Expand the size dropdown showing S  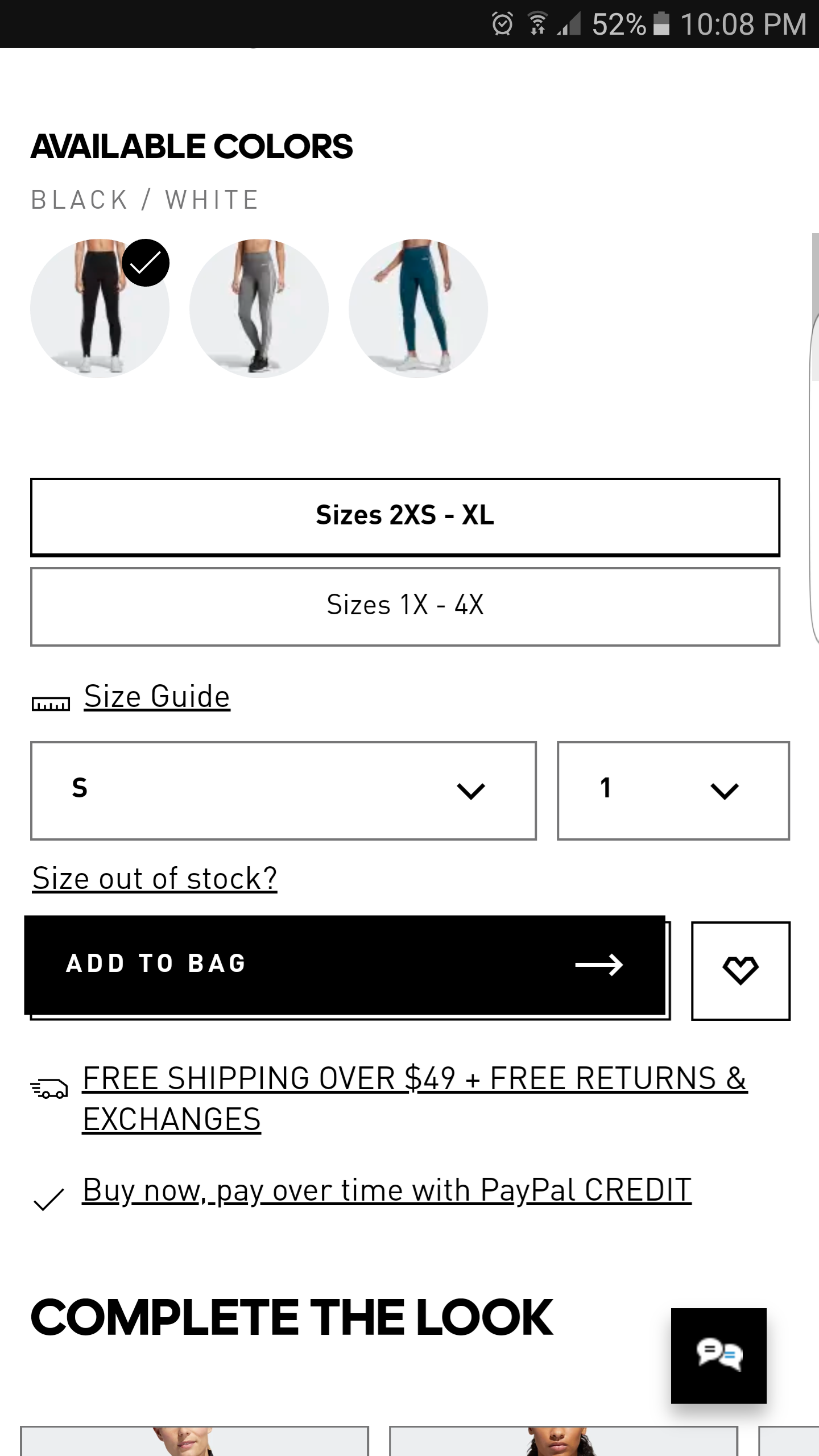[x=283, y=790]
